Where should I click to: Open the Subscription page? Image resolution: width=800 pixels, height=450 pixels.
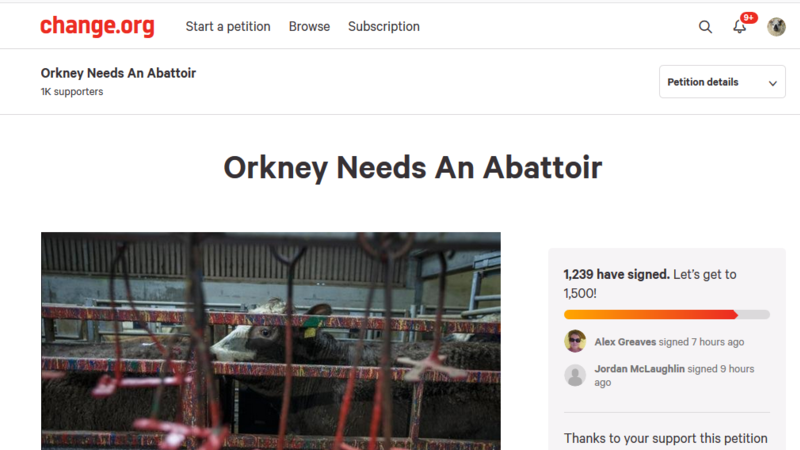tap(384, 27)
